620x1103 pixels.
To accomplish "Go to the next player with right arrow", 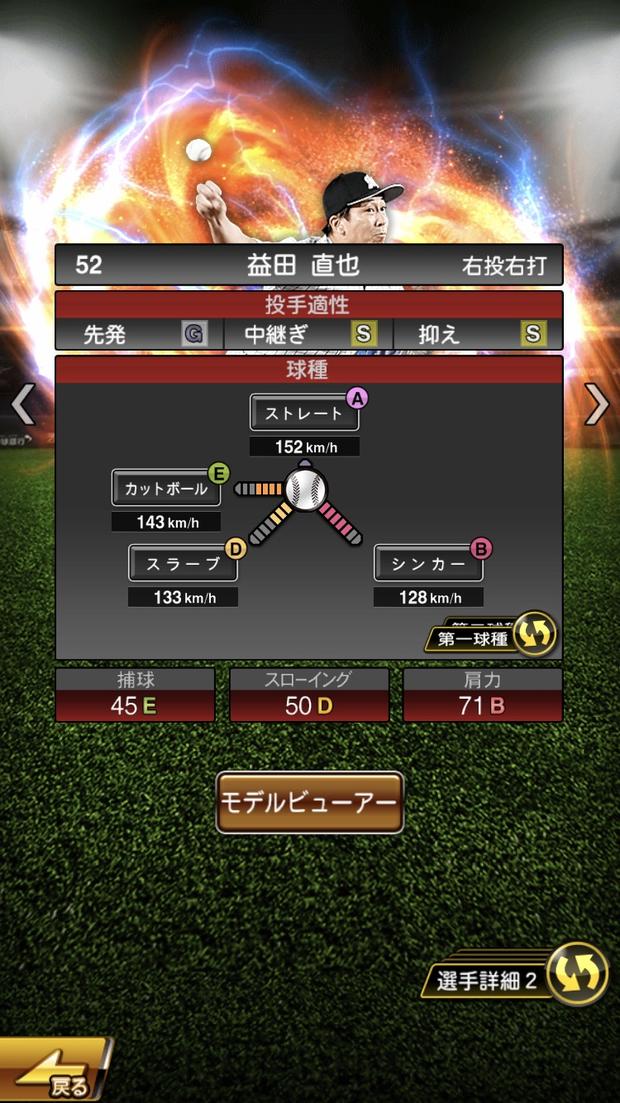I will click(597, 405).
